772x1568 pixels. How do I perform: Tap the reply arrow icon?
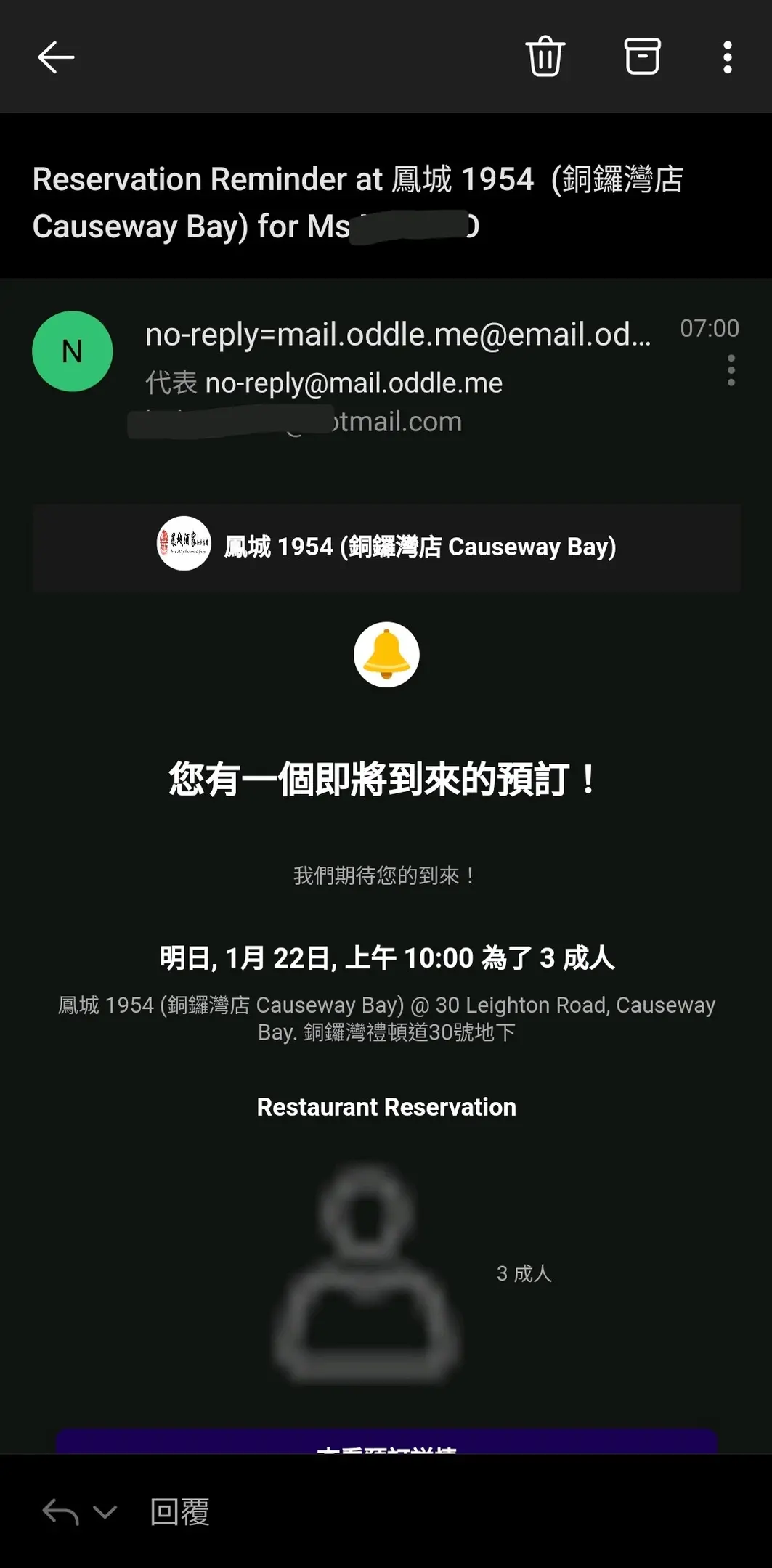click(60, 1512)
